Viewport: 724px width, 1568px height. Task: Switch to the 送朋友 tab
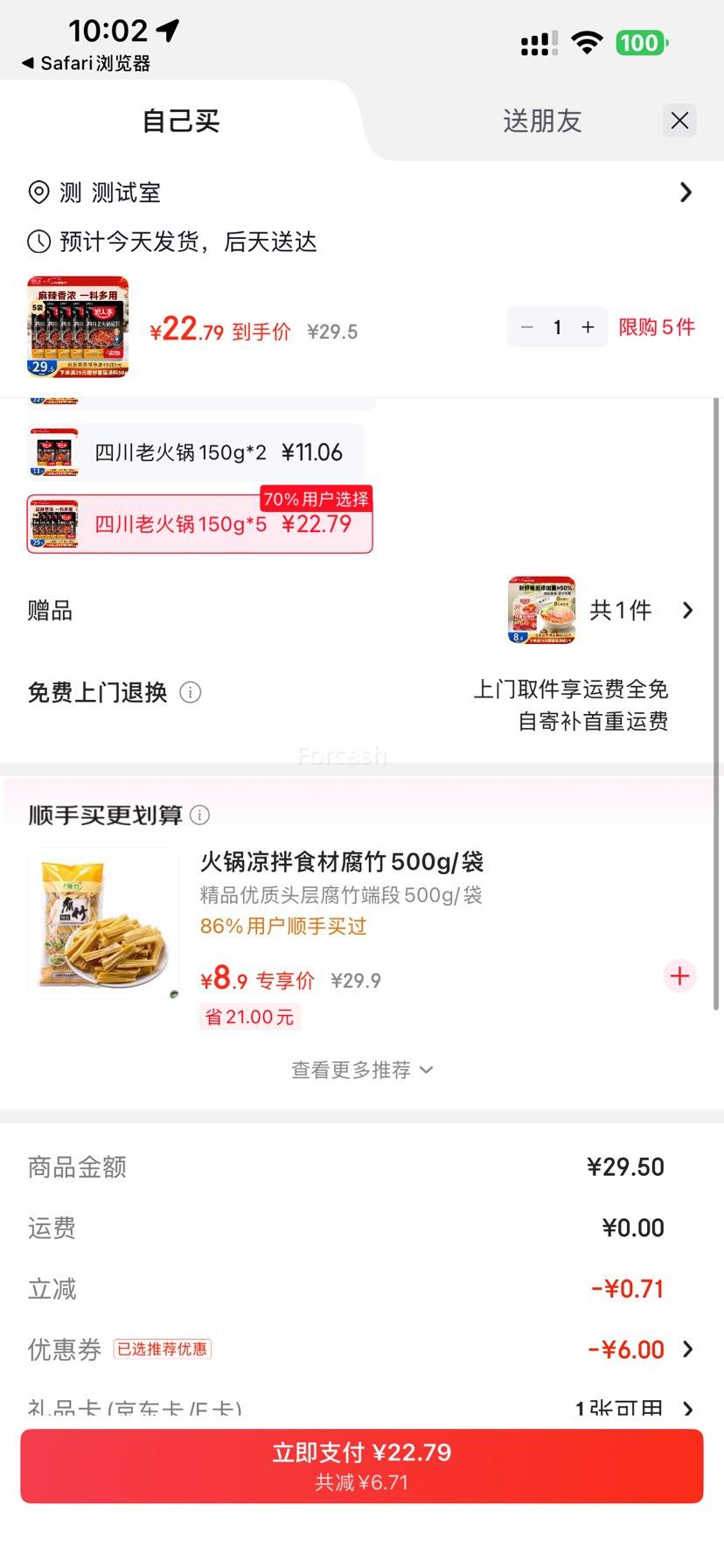click(x=541, y=121)
